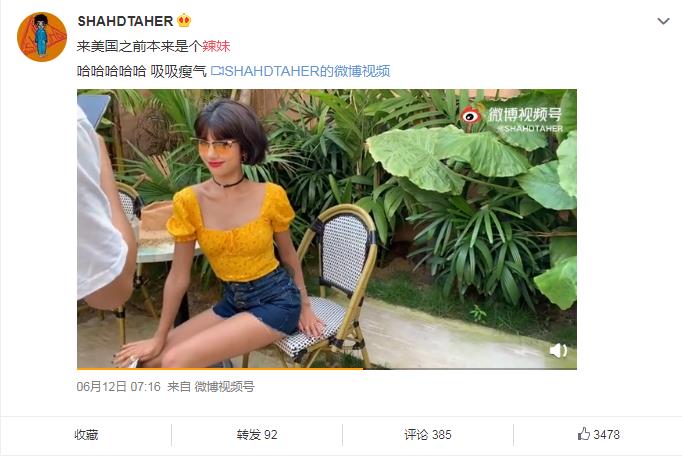The image size is (682, 456).
Task: Open the SHAHDTAHER username link
Action: point(123,21)
